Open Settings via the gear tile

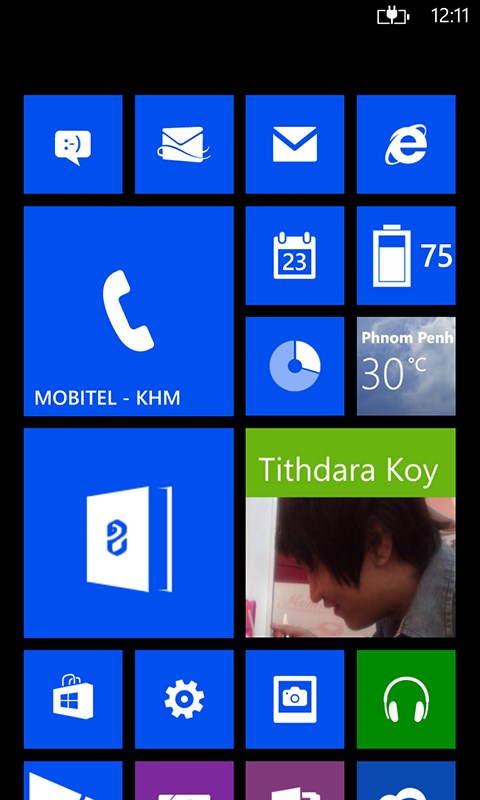click(x=184, y=699)
